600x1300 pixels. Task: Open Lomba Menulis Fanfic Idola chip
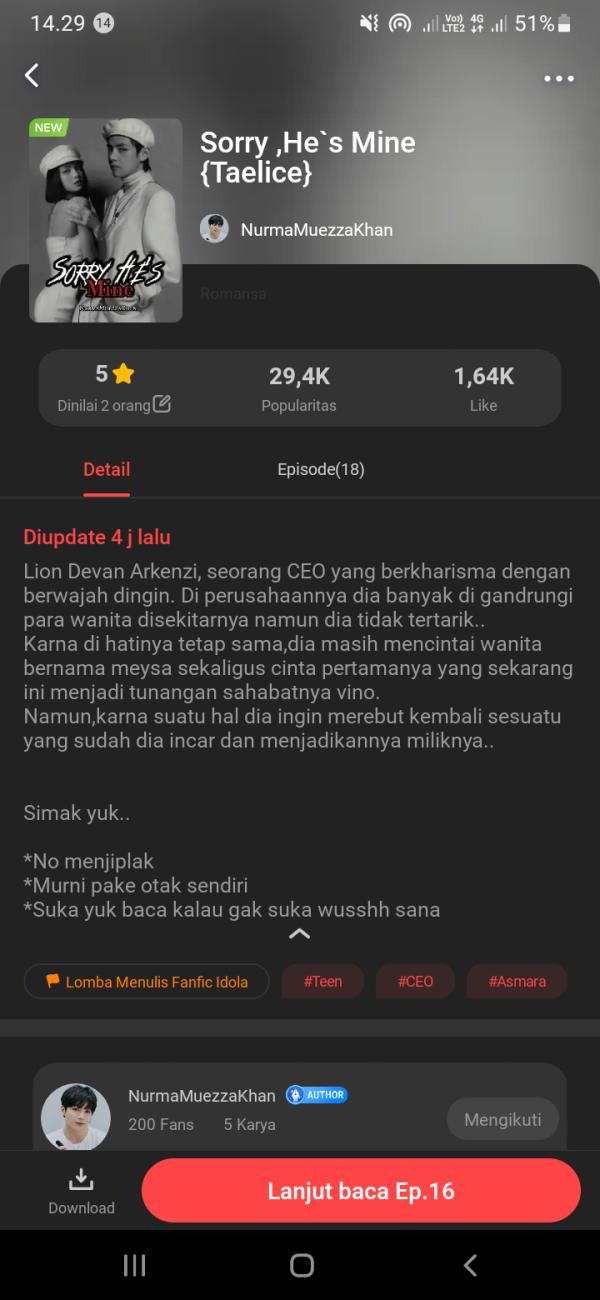click(147, 981)
